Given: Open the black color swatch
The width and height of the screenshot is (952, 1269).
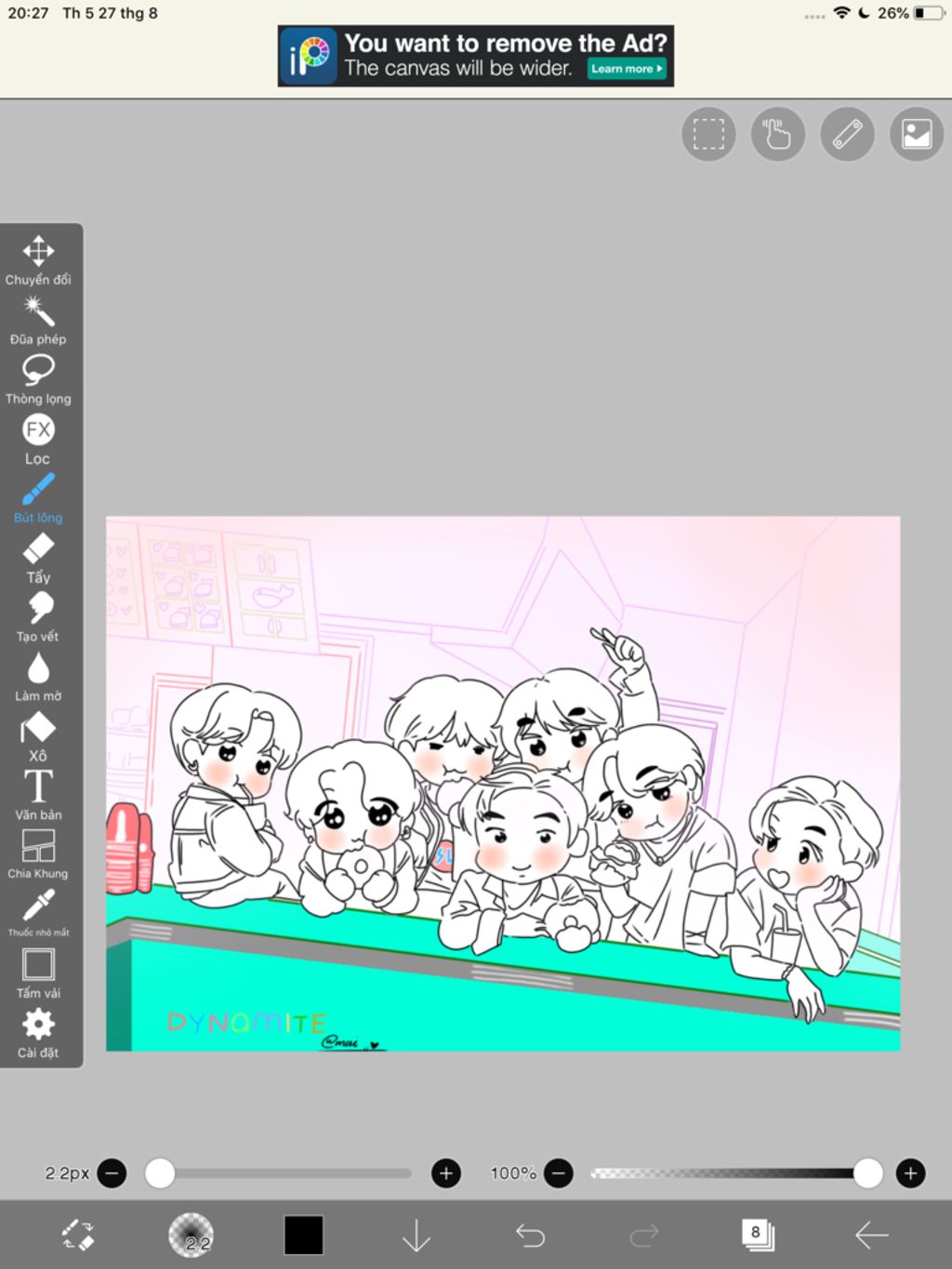Looking at the screenshot, I should tap(303, 1235).
